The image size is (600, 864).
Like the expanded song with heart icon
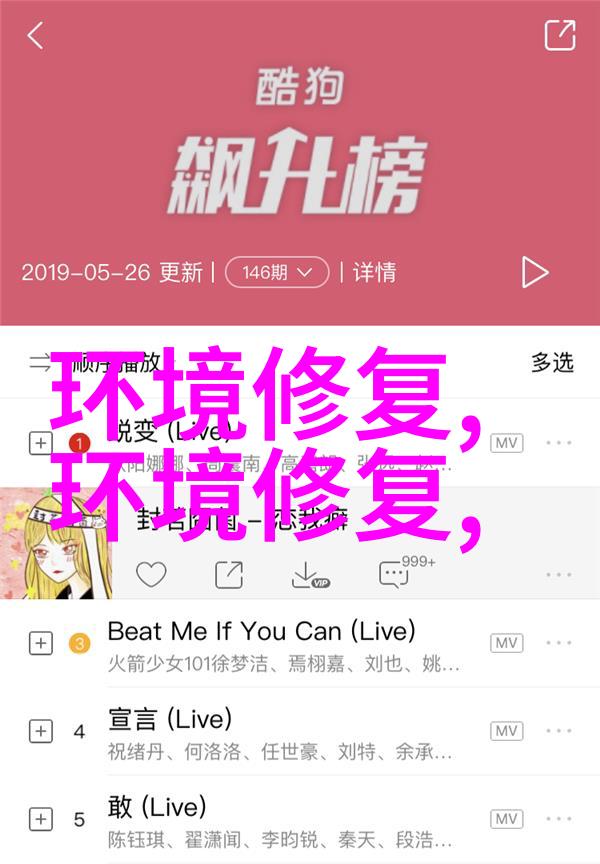click(151, 574)
